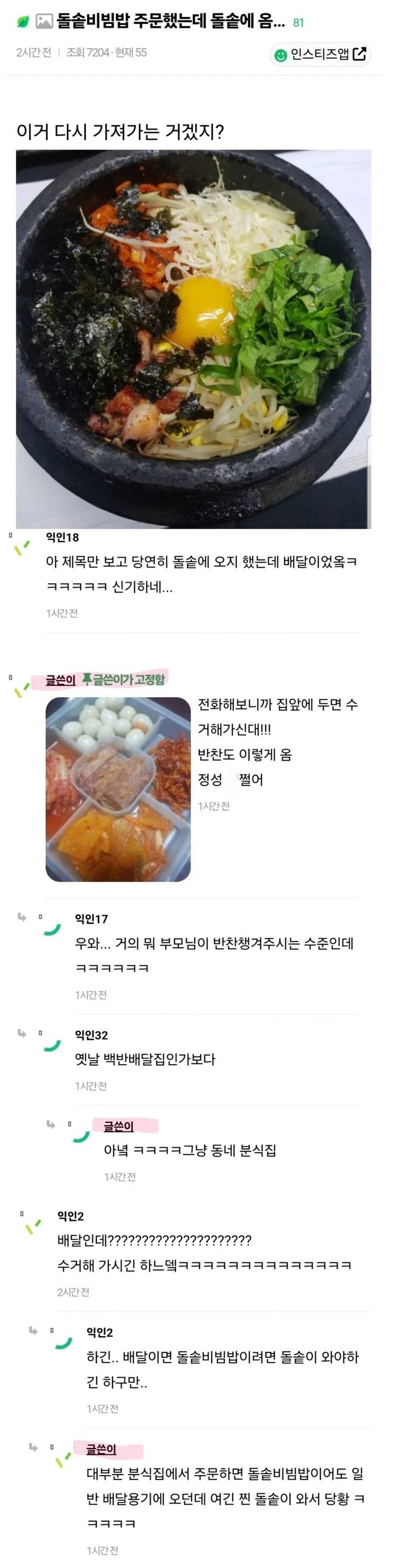
Task: Open the 인스티즈앱 button
Action: pyautogui.click(x=320, y=55)
